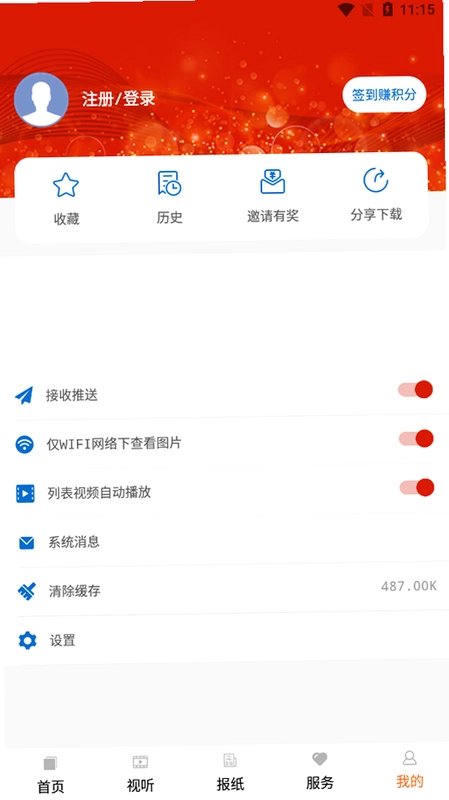Screen dimensions: 449x800
Task: Tap 清除缓存 to clear cache
Action: tap(227, 590)
